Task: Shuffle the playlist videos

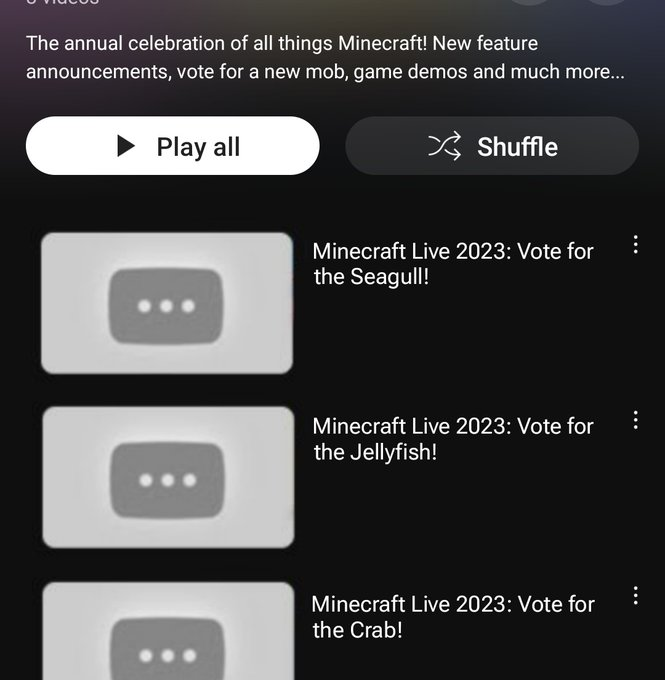Action: 492,146
